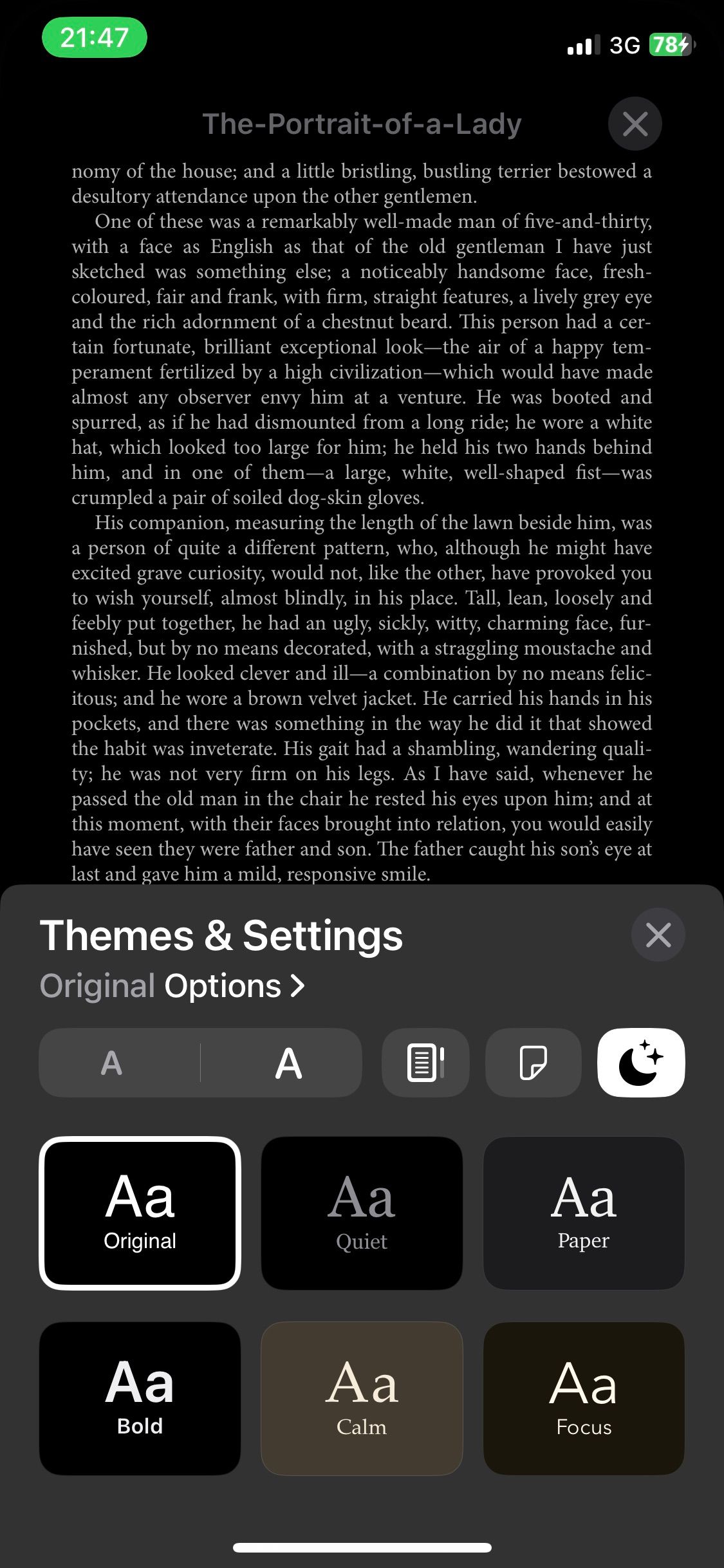Image resolution: width=724 pixels, height=1568 pixels.
Task: Open the Original theme Options
Action: (172, 985)
